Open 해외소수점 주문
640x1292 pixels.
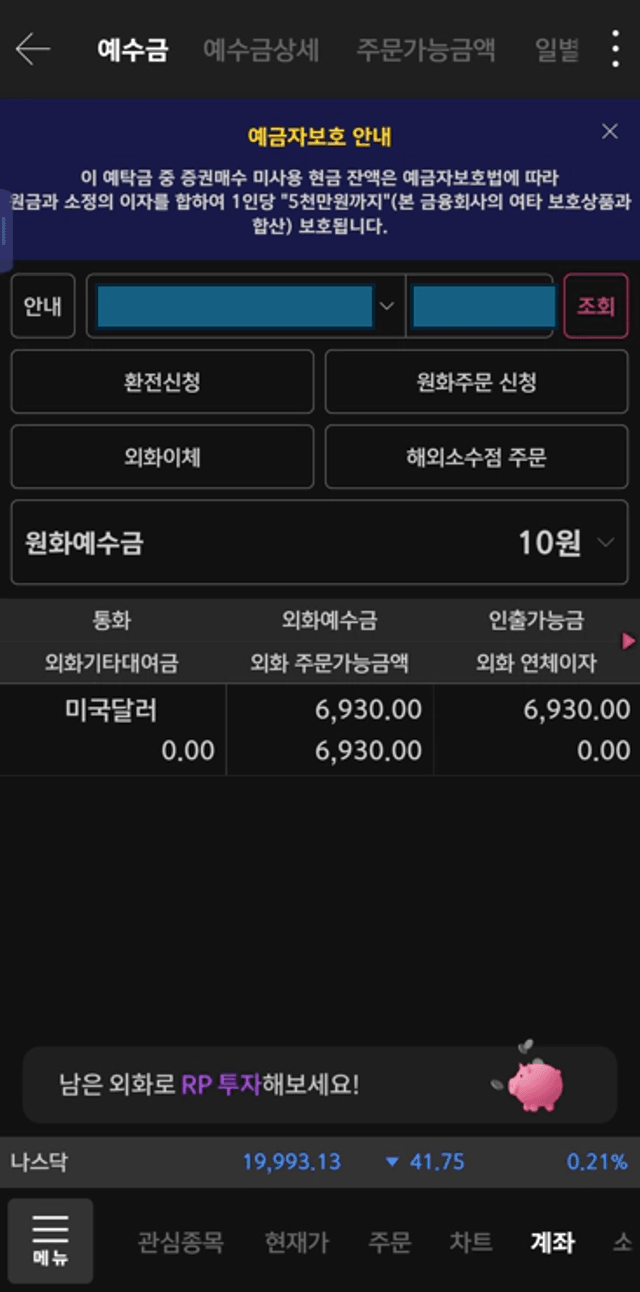click(477, 457)
